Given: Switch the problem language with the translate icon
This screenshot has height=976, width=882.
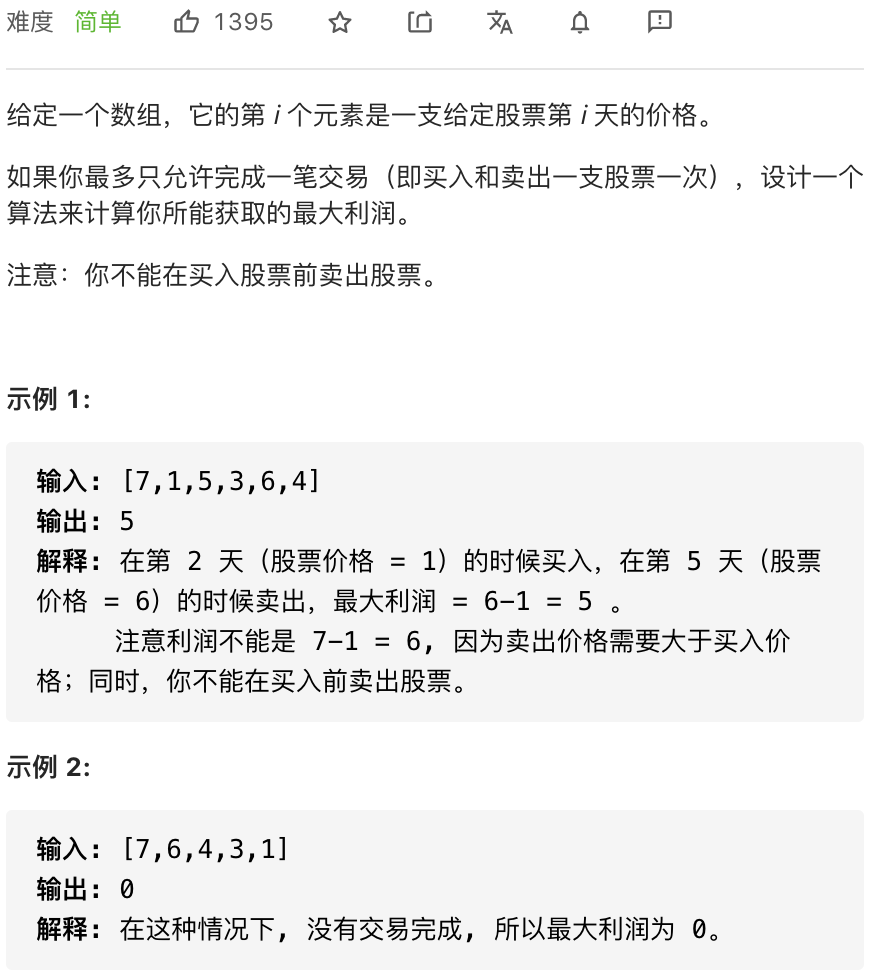Looking at the screenshot, I should click(x=500, y=22).
